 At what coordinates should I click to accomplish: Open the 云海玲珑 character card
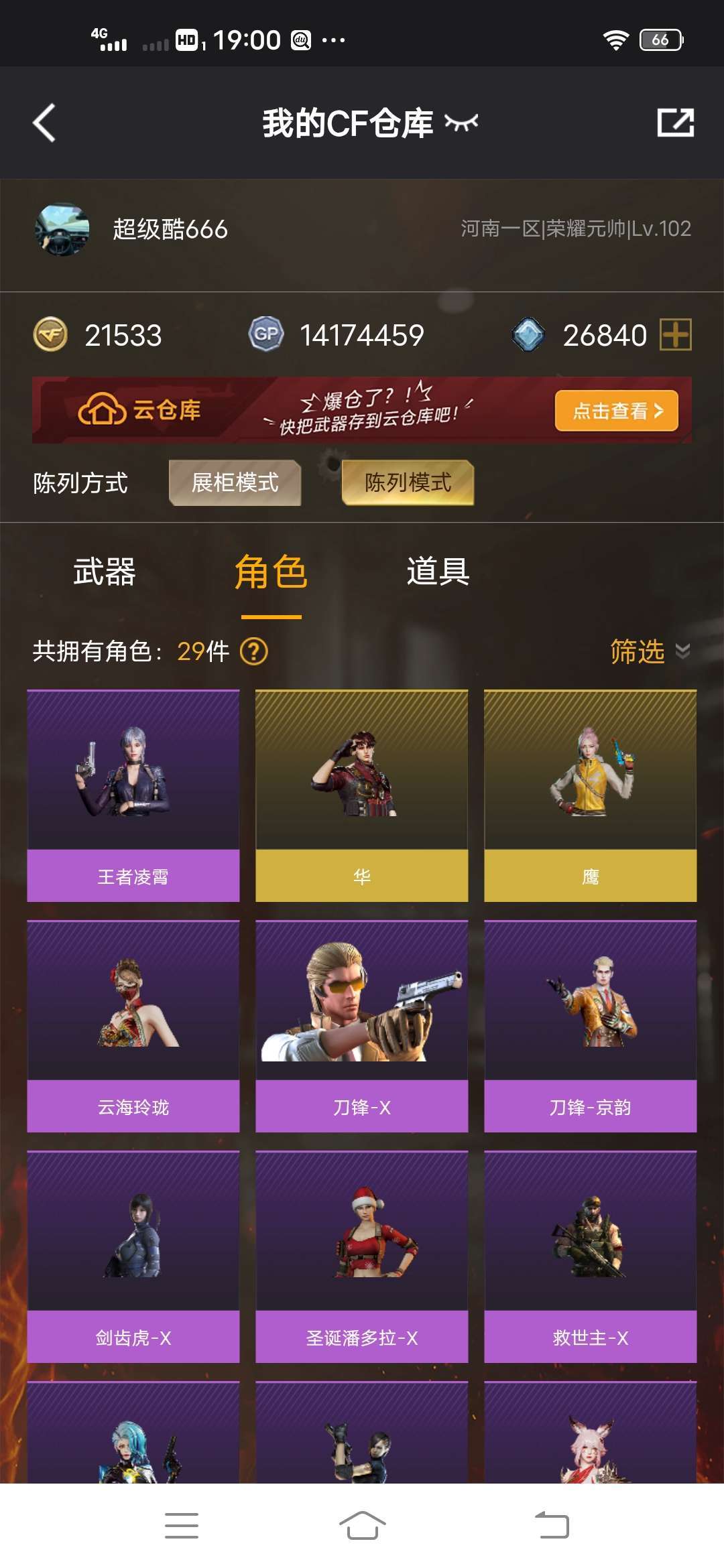pos(133,1026)
